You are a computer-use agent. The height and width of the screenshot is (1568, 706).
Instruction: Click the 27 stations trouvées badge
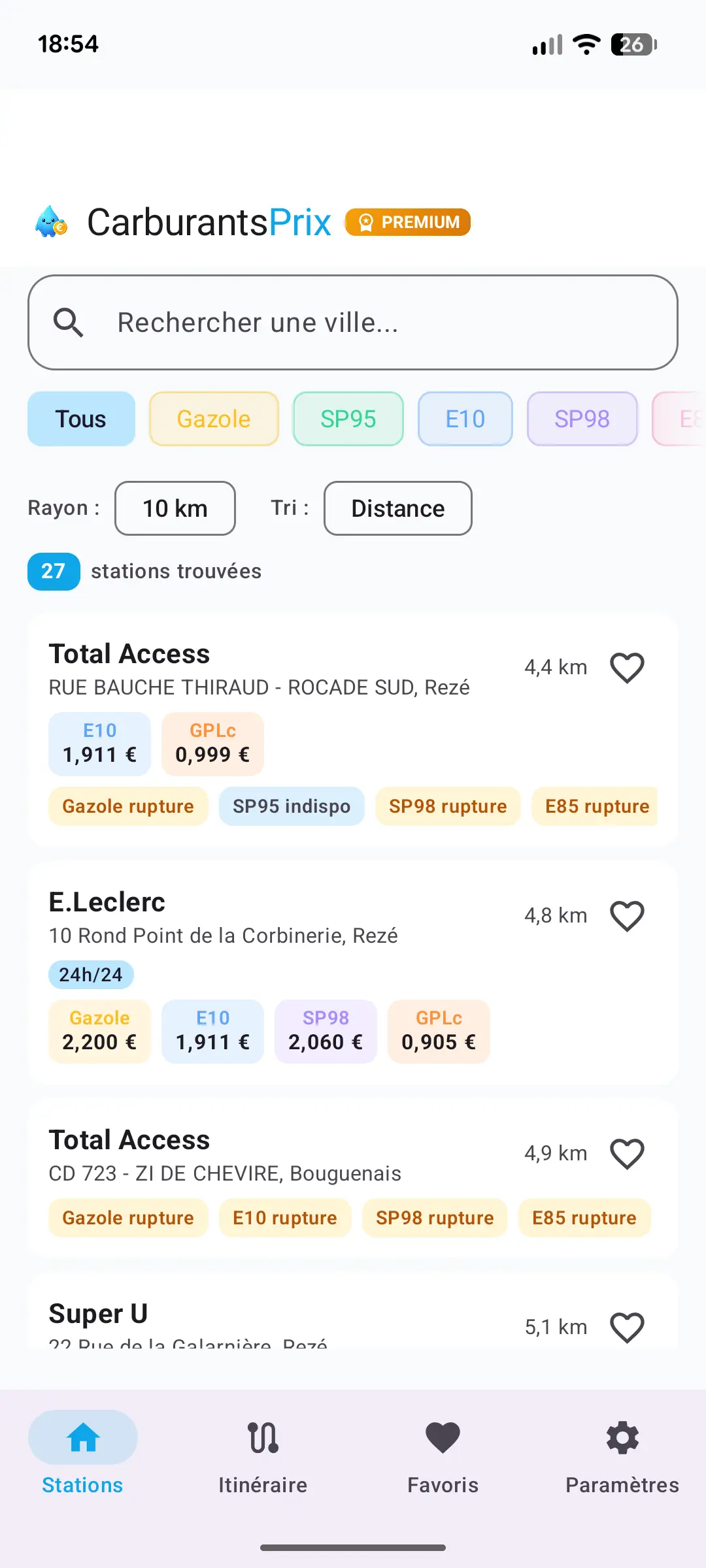[53, 571]
